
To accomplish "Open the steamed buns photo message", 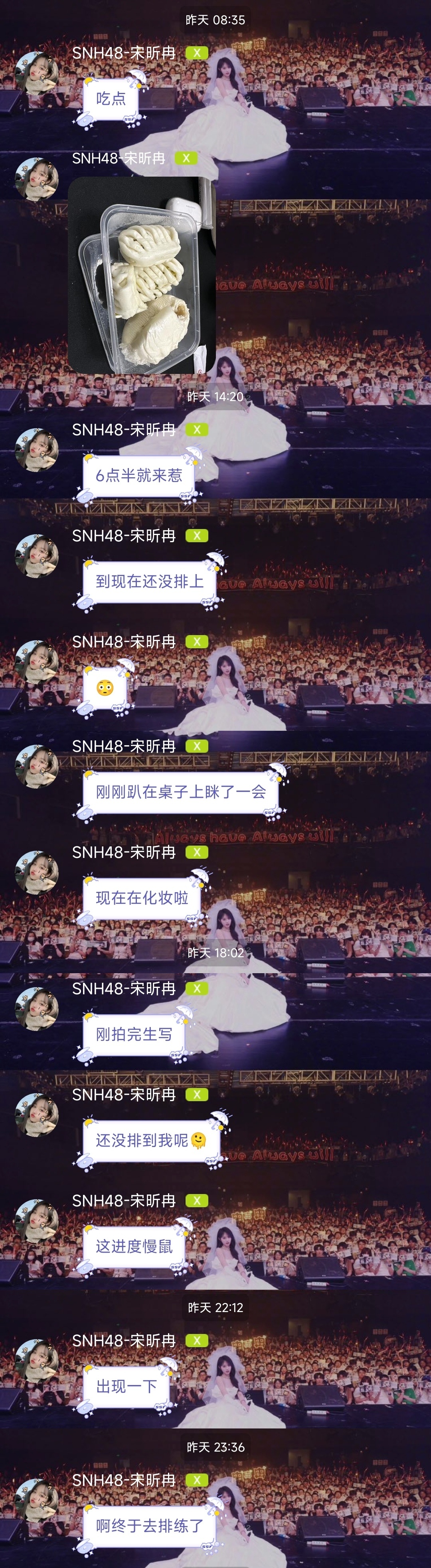I will click(x=141, y=275).
